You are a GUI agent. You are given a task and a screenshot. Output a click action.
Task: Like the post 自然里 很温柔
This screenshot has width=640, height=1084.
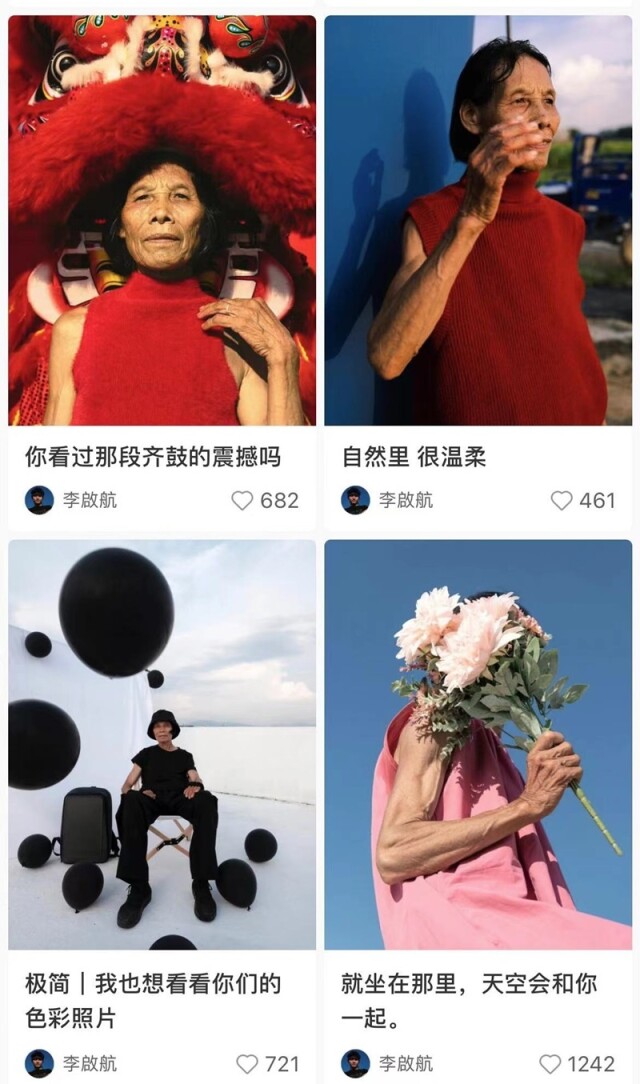[562, 500]
